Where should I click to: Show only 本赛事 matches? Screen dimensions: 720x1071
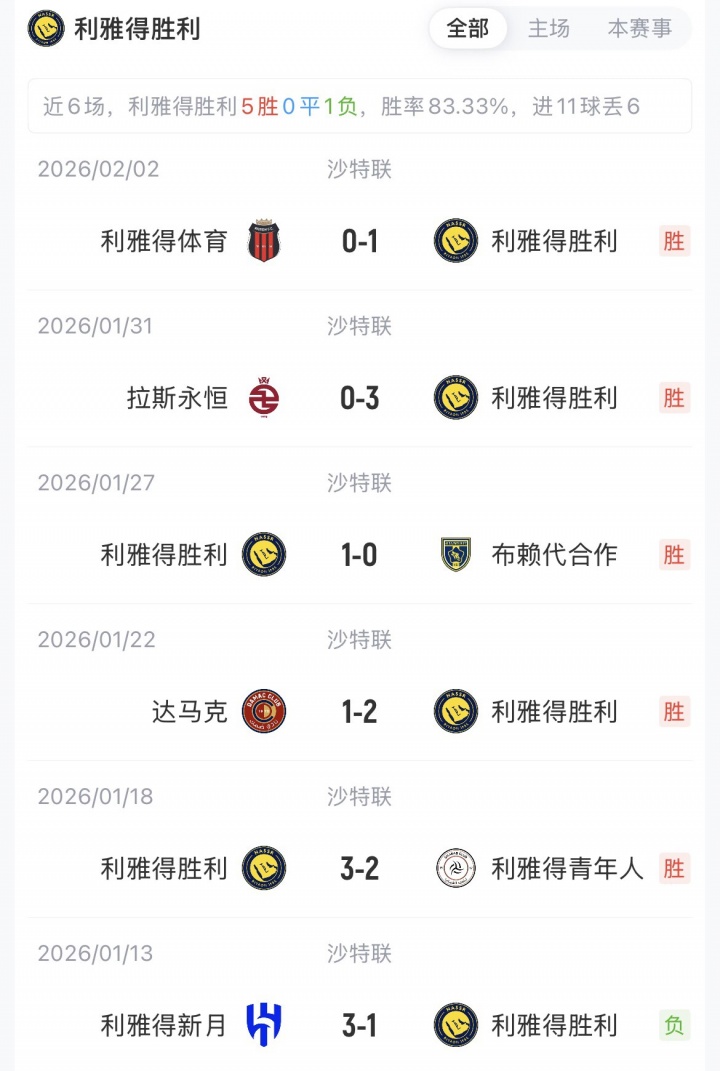coord(640,29)
